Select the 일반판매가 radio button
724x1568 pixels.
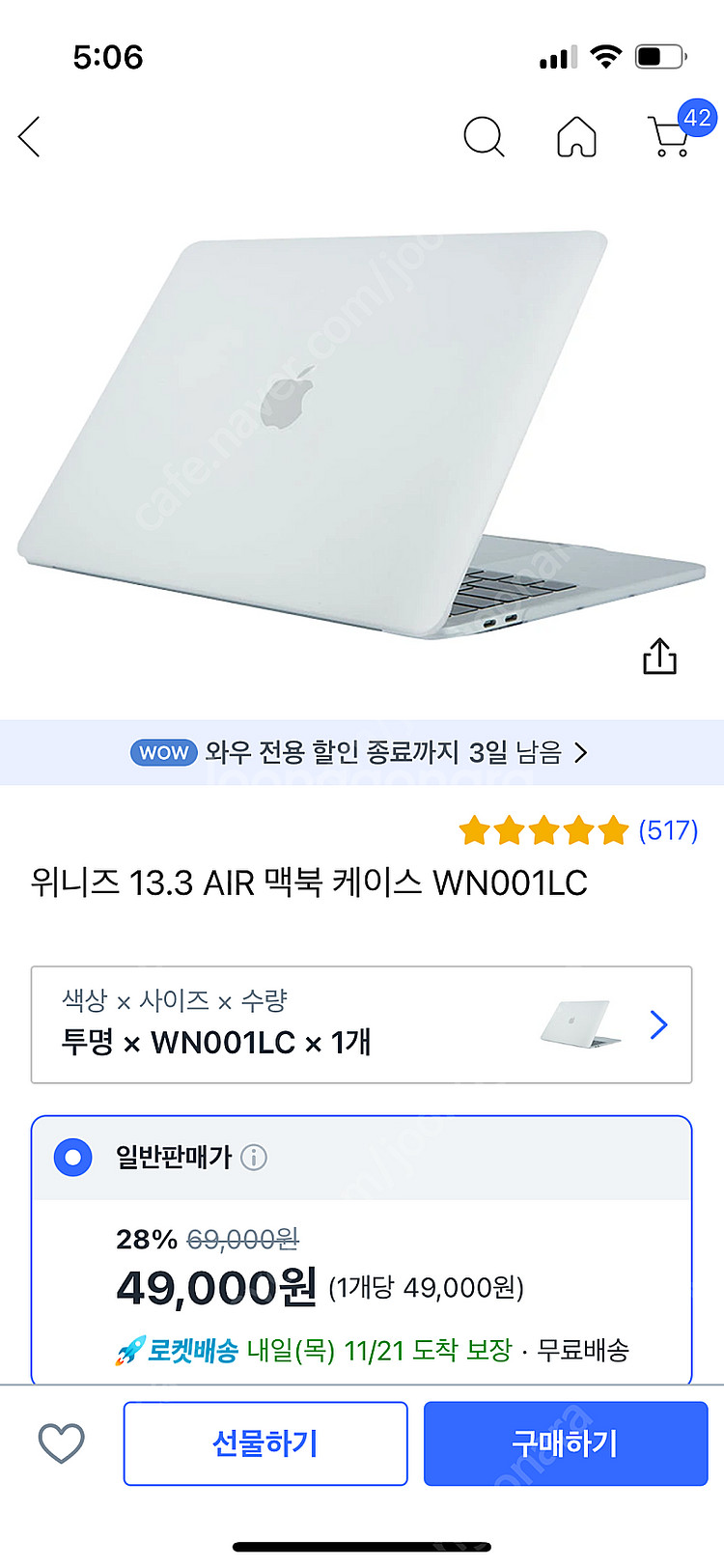[x=71, y=1156]
